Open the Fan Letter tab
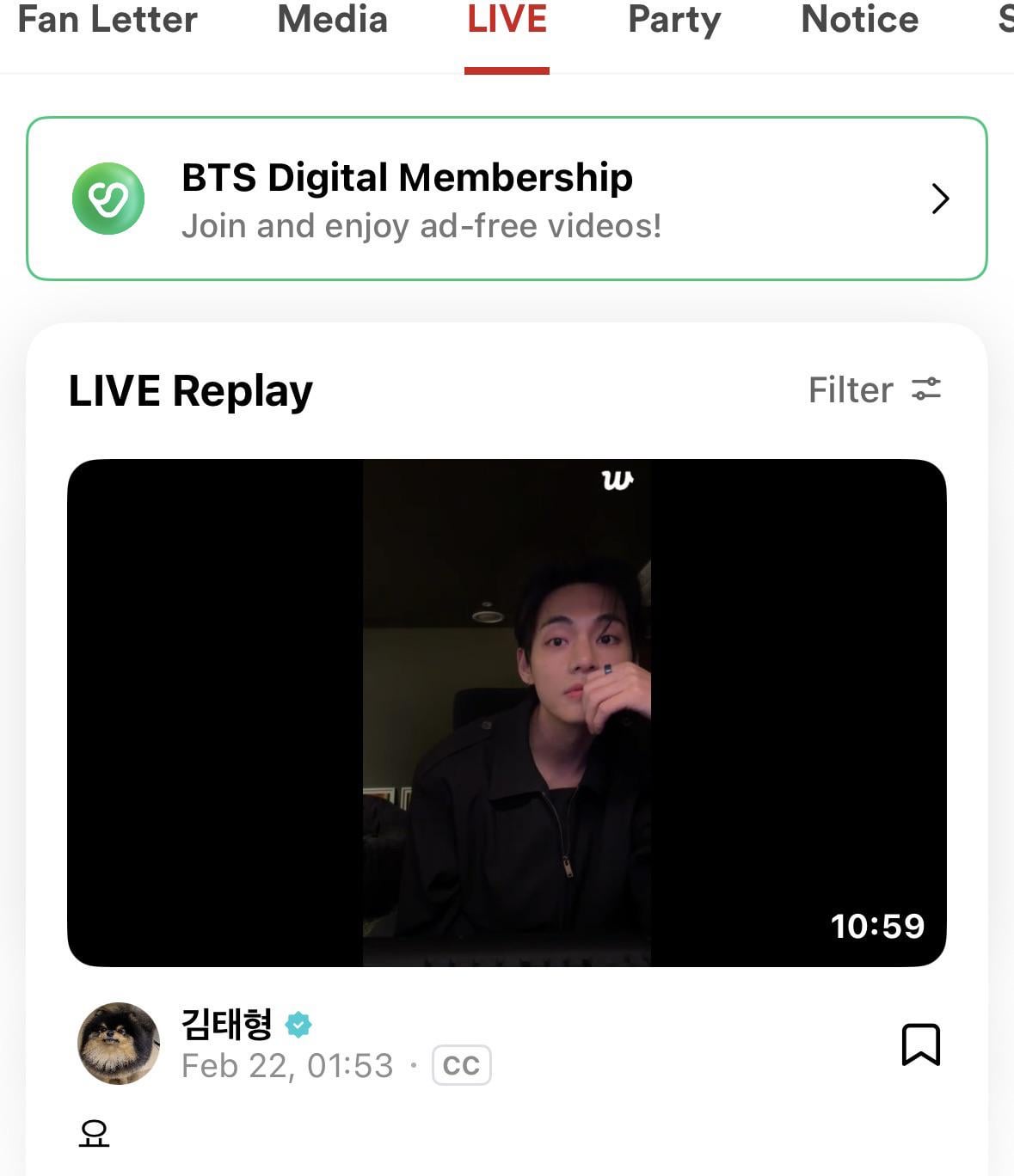Image resolution: width=1014 pixels, height=1176 pixels. 110,19
